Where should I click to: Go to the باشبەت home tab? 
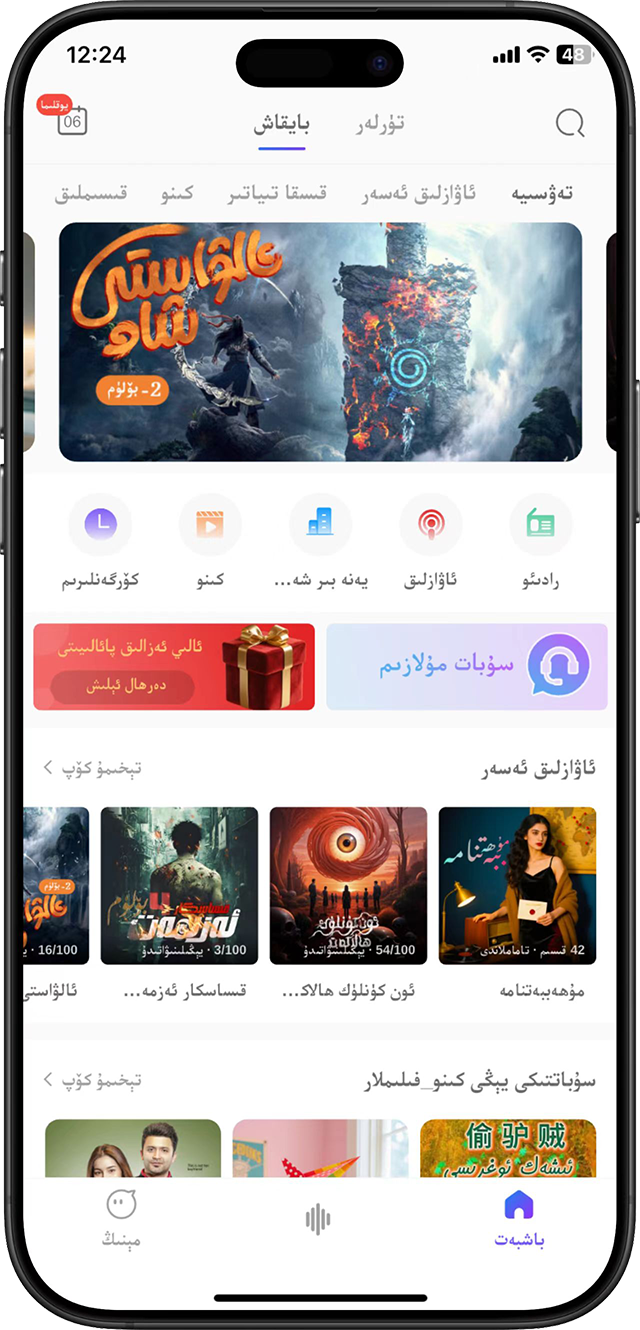(519, 1218)
